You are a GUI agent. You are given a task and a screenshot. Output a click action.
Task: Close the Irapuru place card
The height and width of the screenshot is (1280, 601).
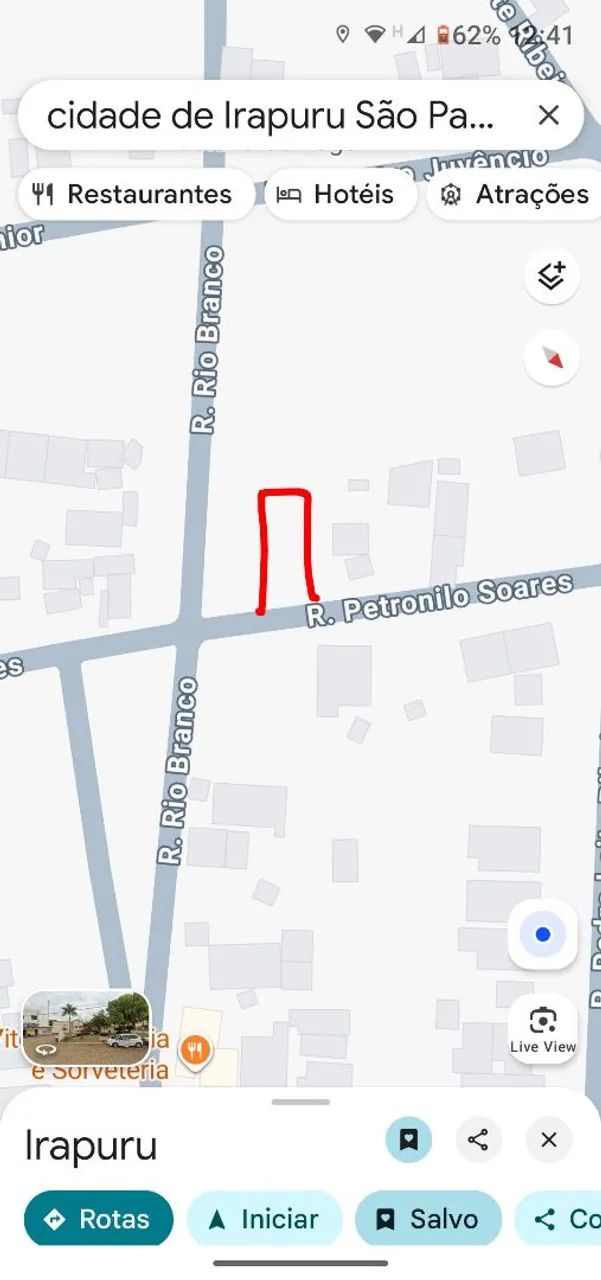tap(548, 1139)
